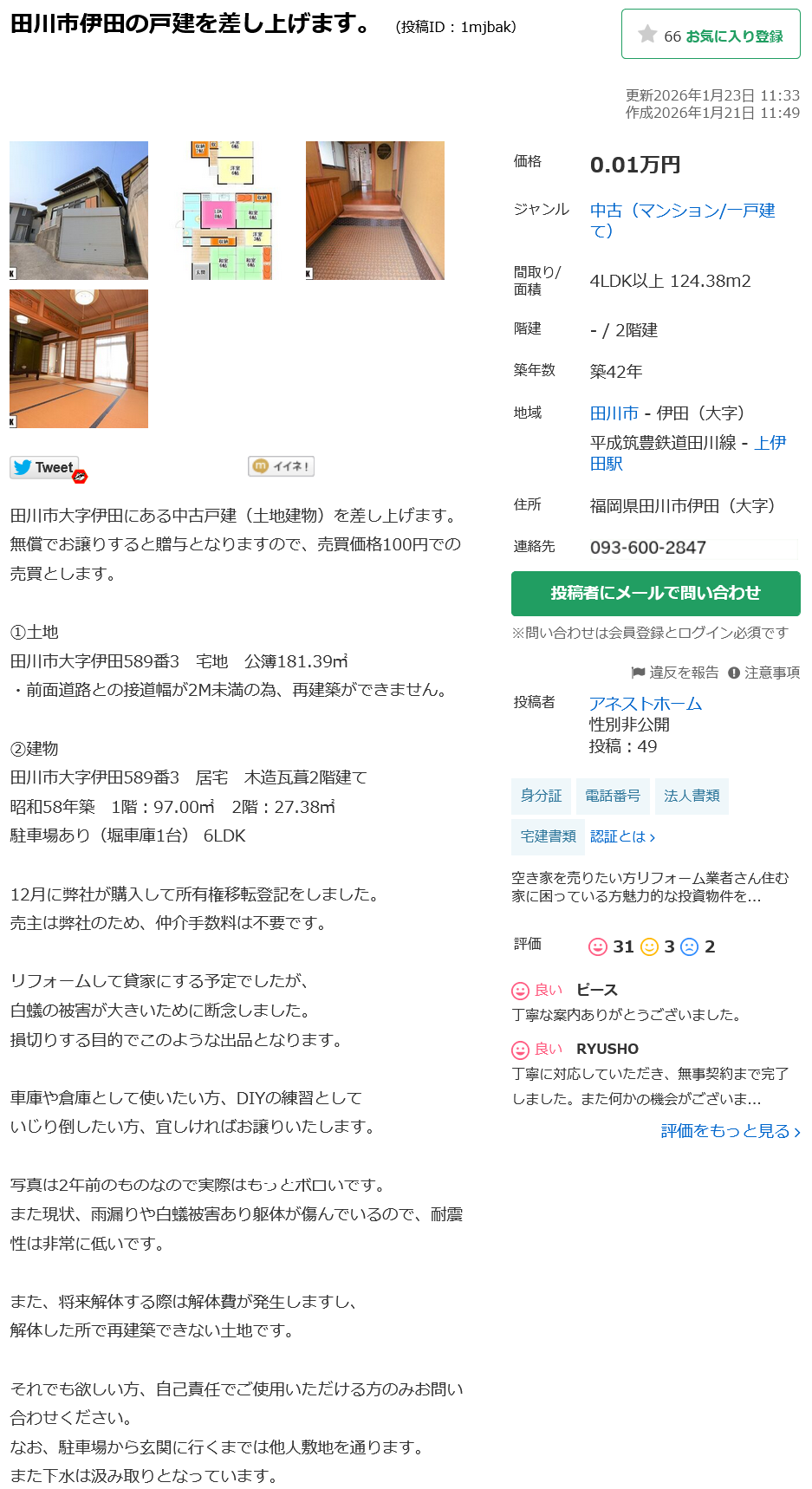Screen dimensions: 812x1489
Task: Email the poster via 投稿者にメールで問い合わせ
Action: coord(656,594)
